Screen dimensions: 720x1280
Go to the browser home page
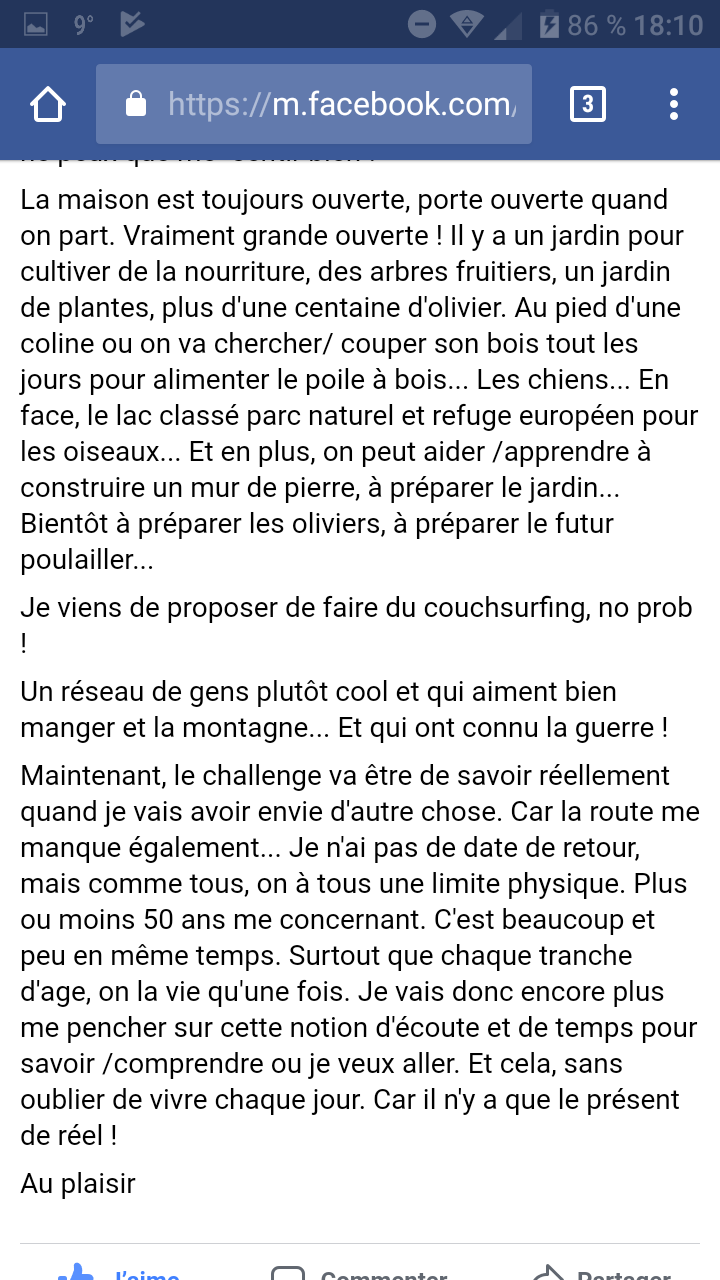click(48, 104)
